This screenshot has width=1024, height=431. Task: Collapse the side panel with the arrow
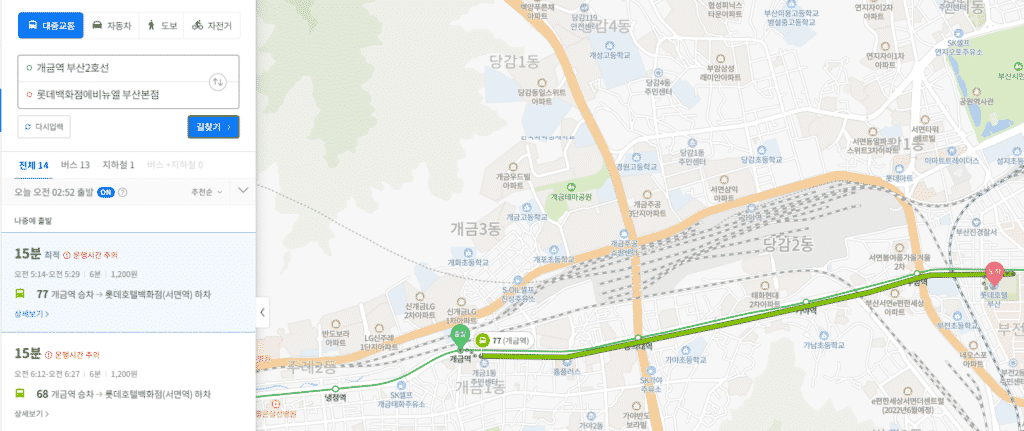[262, 312]
